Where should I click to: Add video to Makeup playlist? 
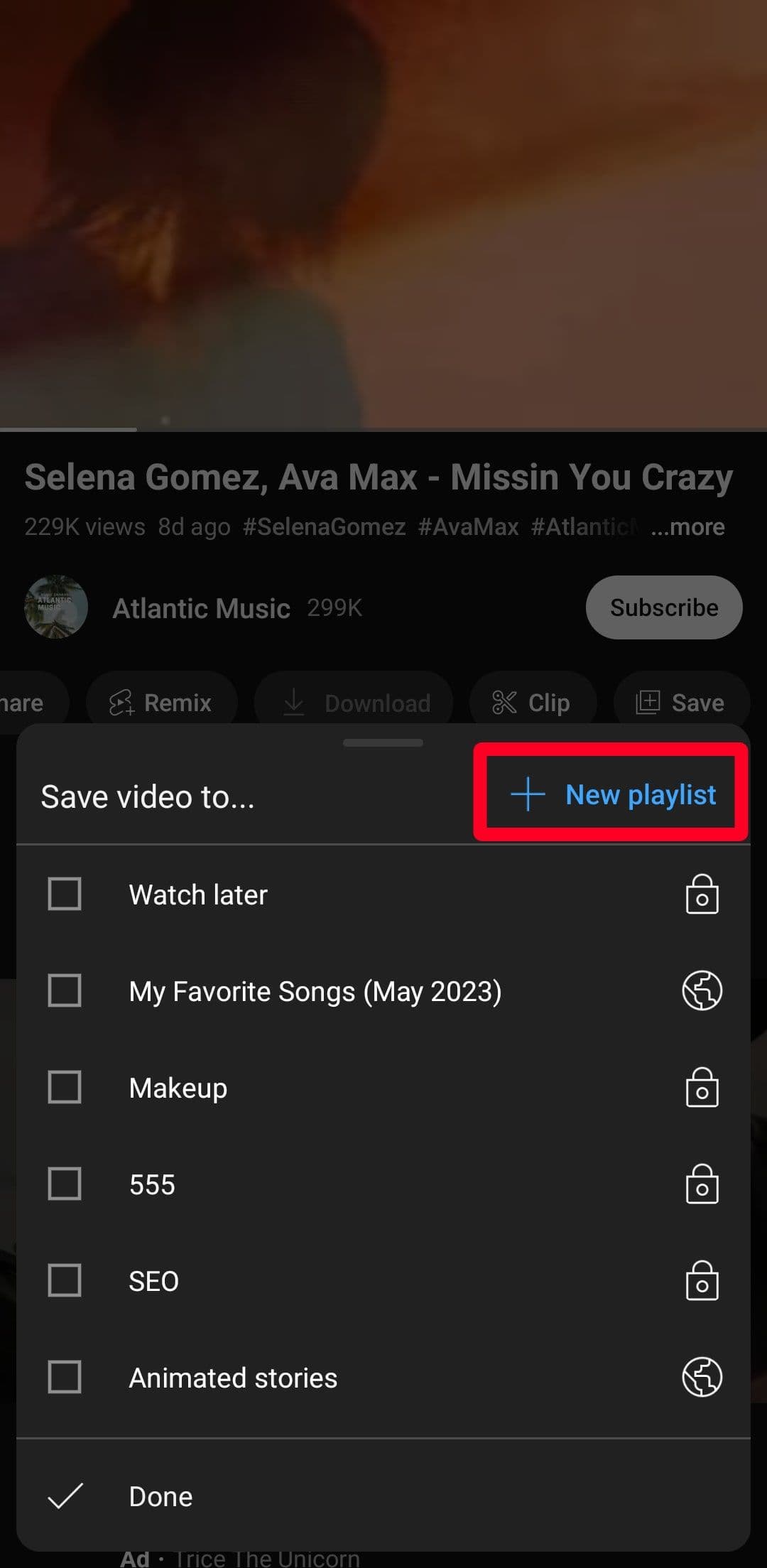coord(65,1087)
